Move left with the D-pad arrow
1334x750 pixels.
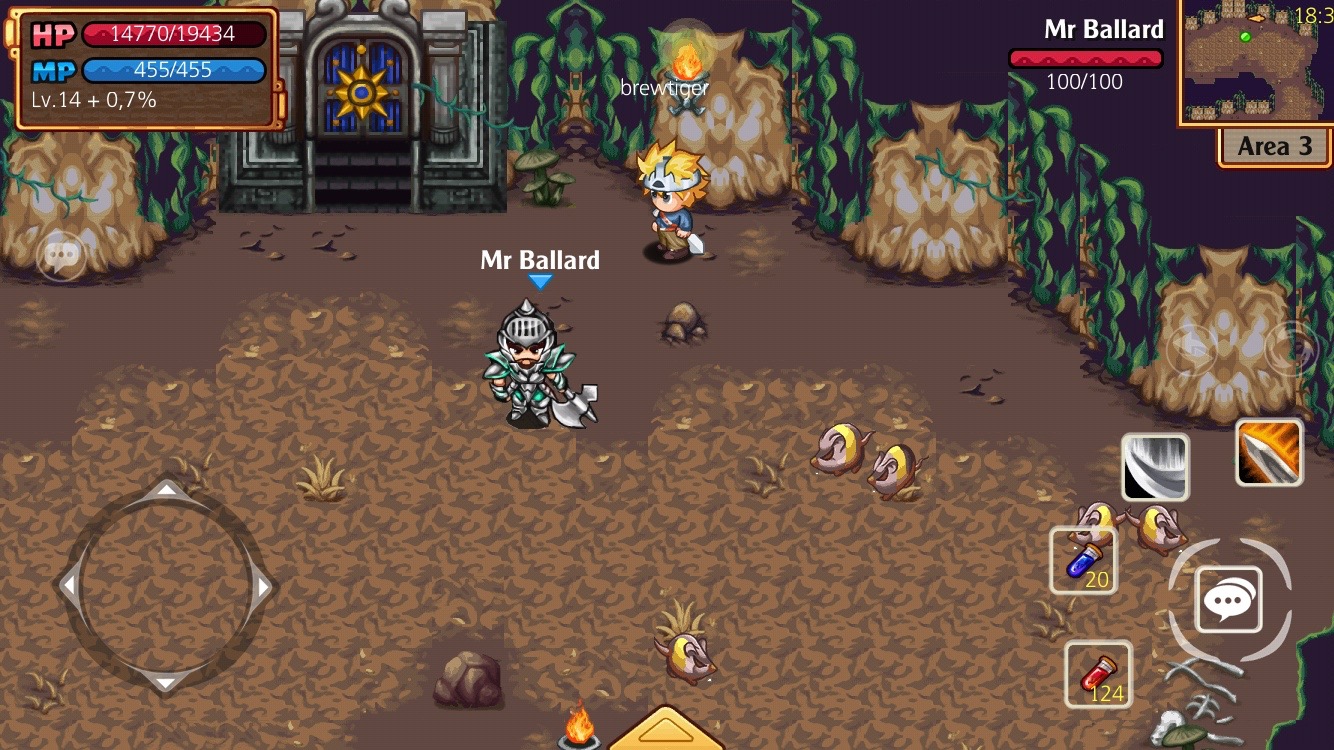68,587
